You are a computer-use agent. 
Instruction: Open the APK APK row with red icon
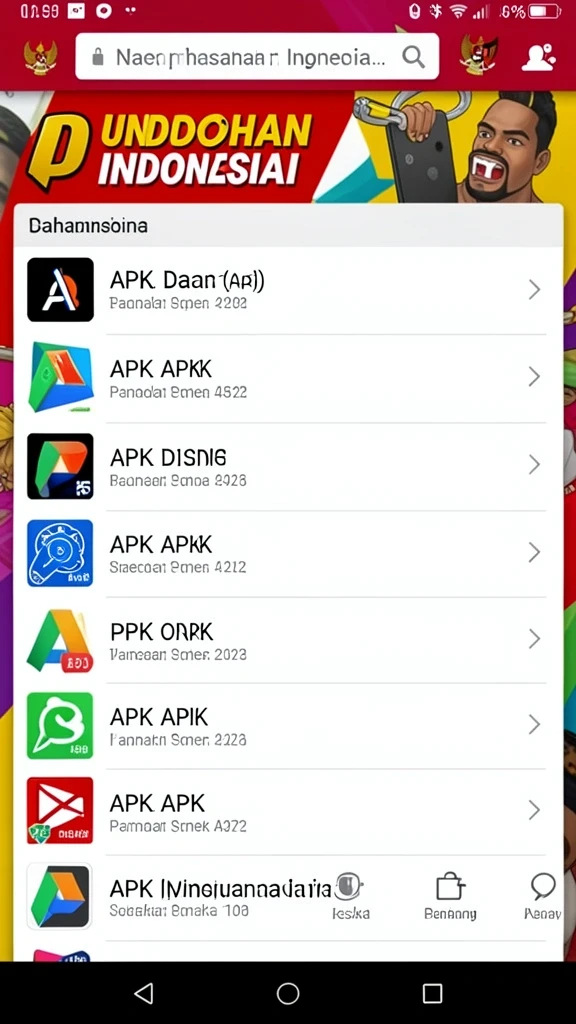click(x=287, y=811)
